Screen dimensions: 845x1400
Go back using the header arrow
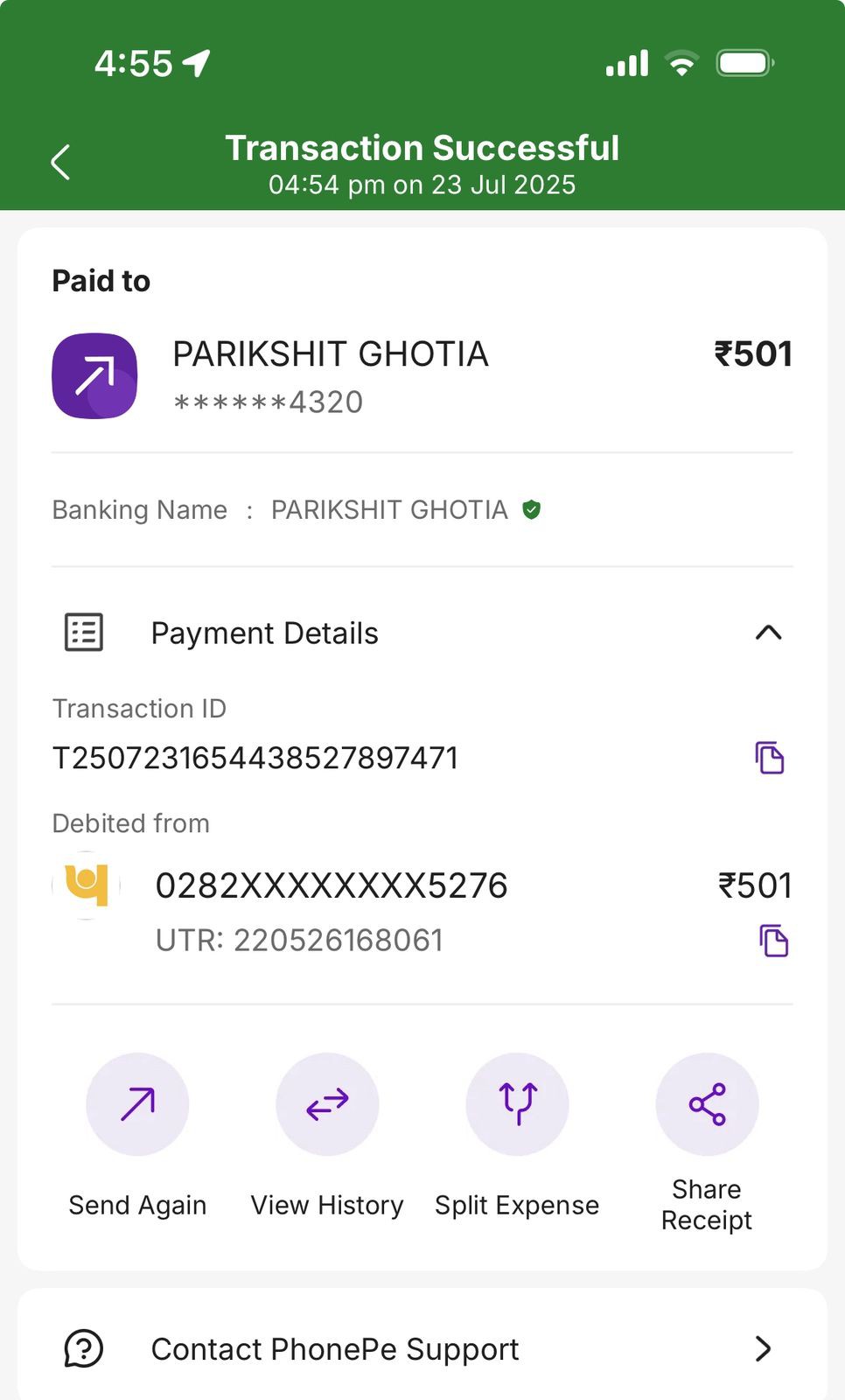[60, 162]
